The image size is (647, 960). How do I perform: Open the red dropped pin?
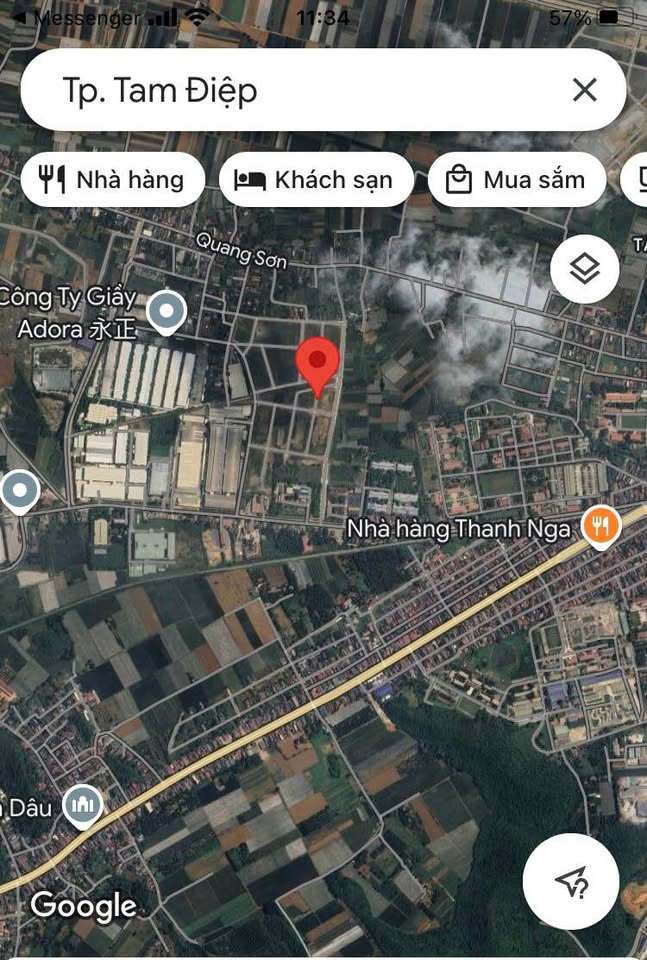point(319,366)
